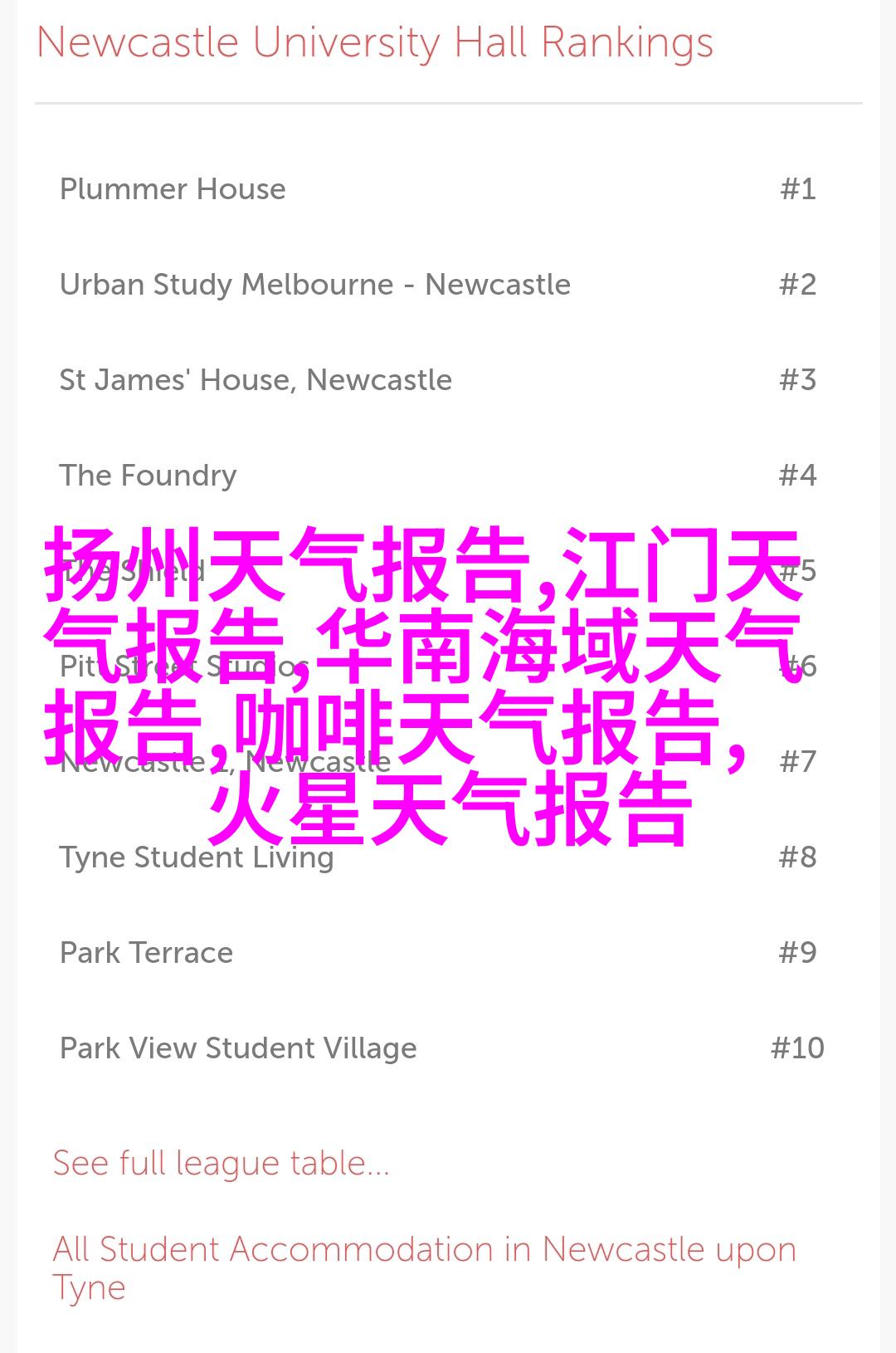
Task: Select St James' House, Newcastle
Action: (x=256, y=380)
